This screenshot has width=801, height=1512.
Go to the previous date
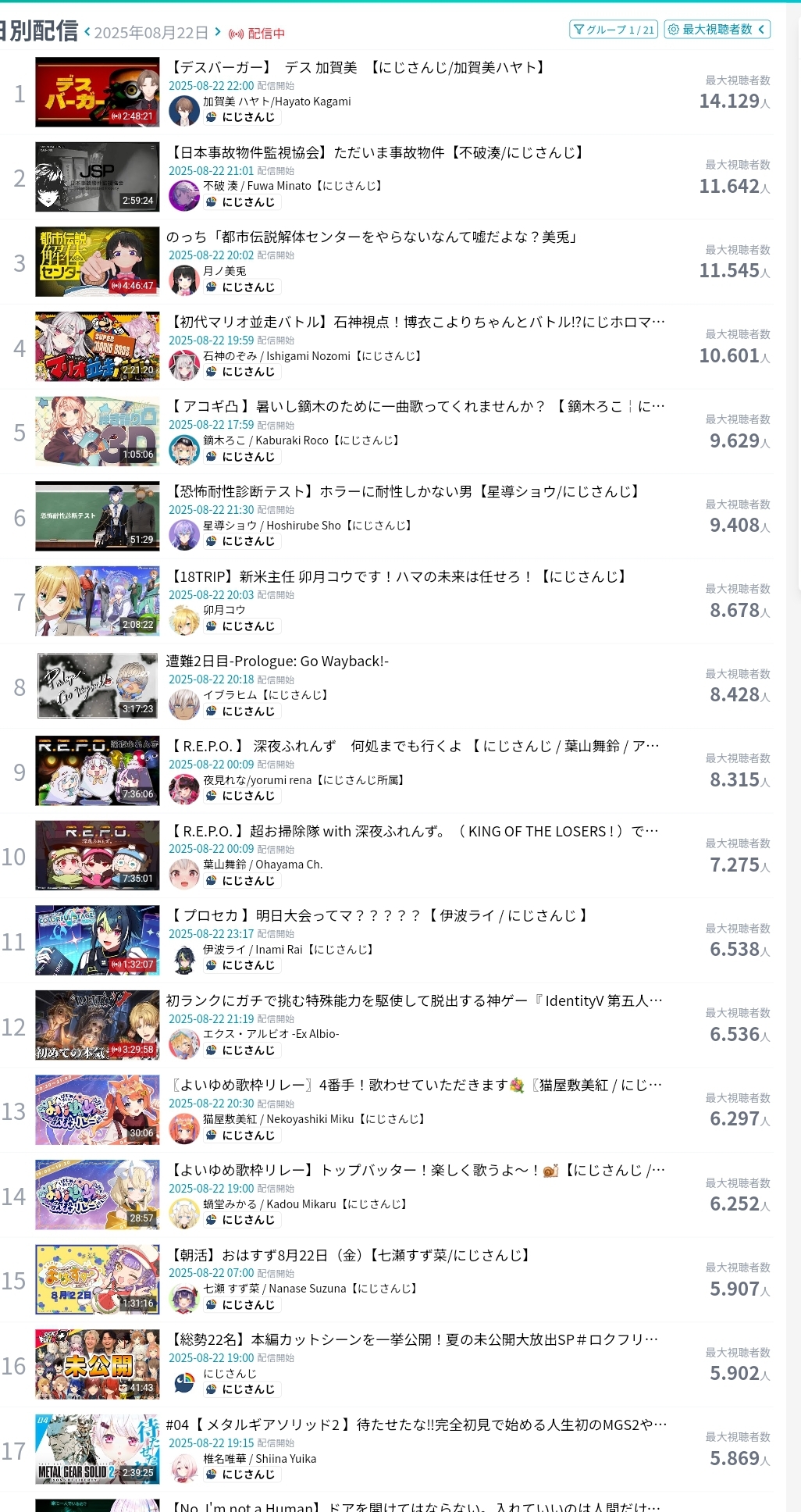pos(87,32)
